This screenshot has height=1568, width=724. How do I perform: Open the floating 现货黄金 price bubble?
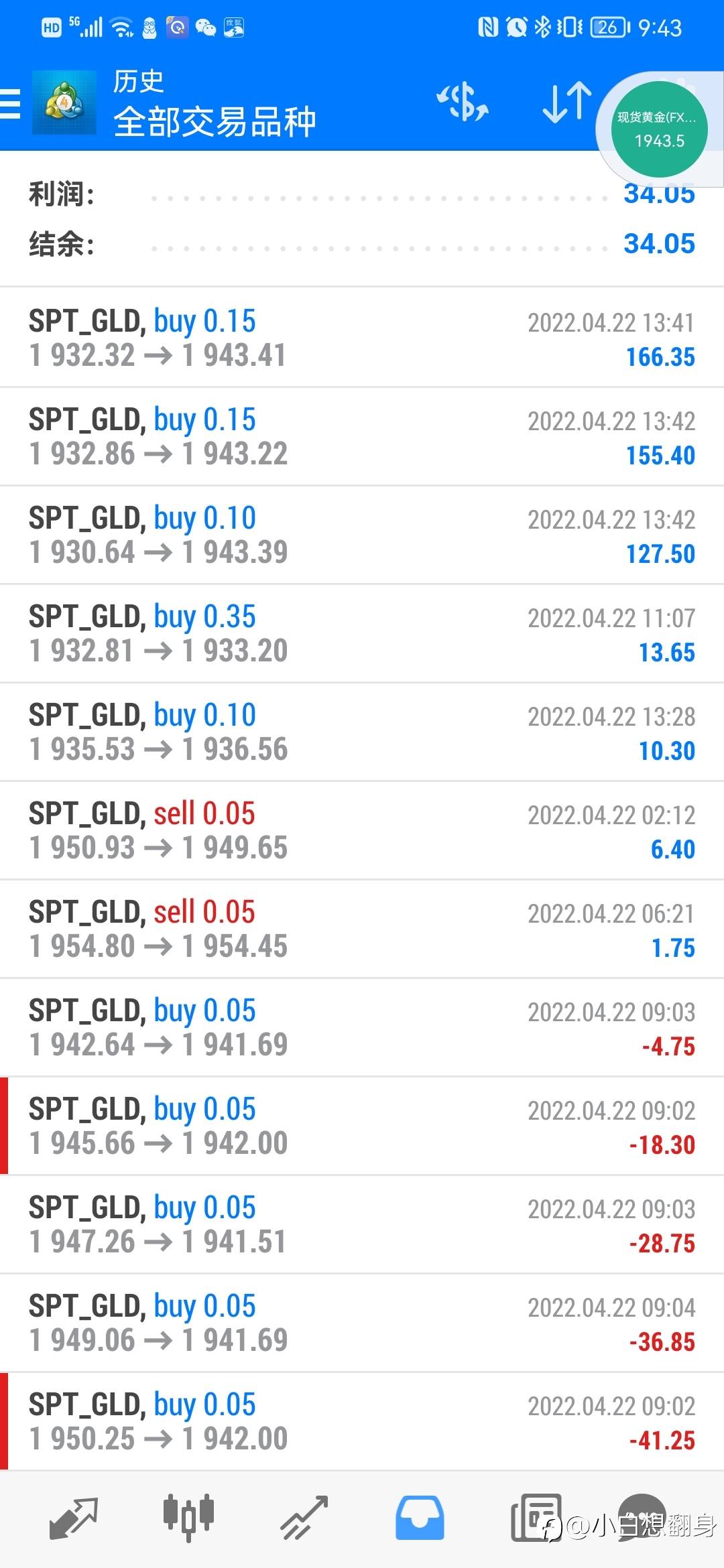pyautogui.click(x=660, y=129)
